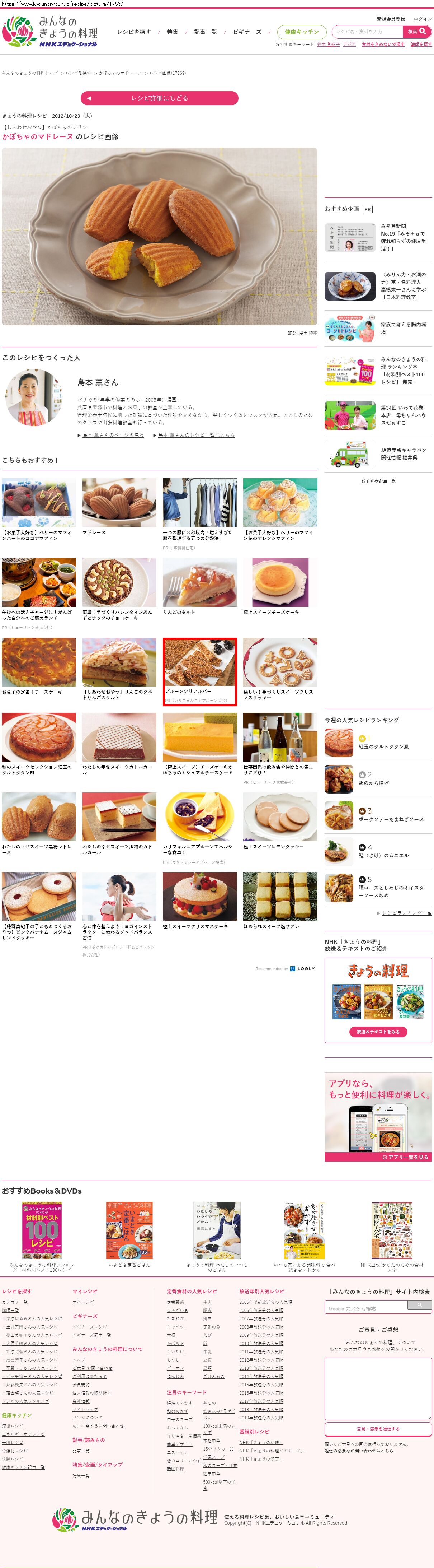Tap the 放送＆テキストをみる button

378,1032
